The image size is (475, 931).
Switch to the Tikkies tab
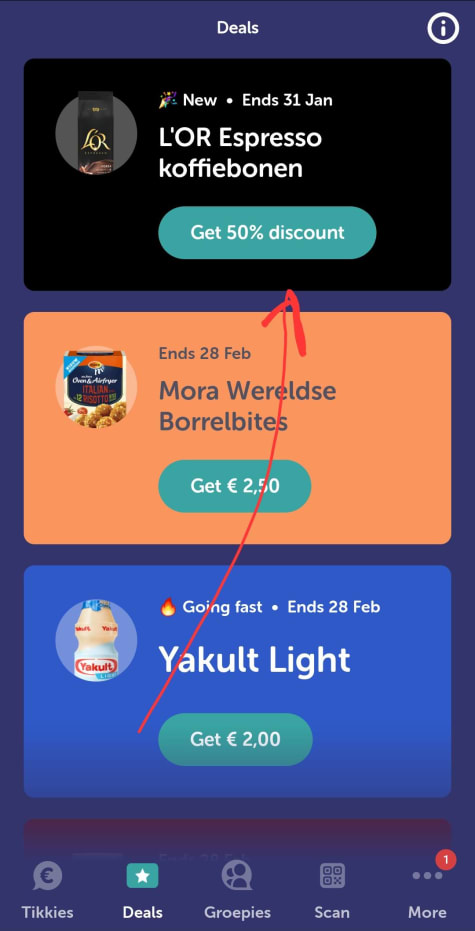coord(48,889)
